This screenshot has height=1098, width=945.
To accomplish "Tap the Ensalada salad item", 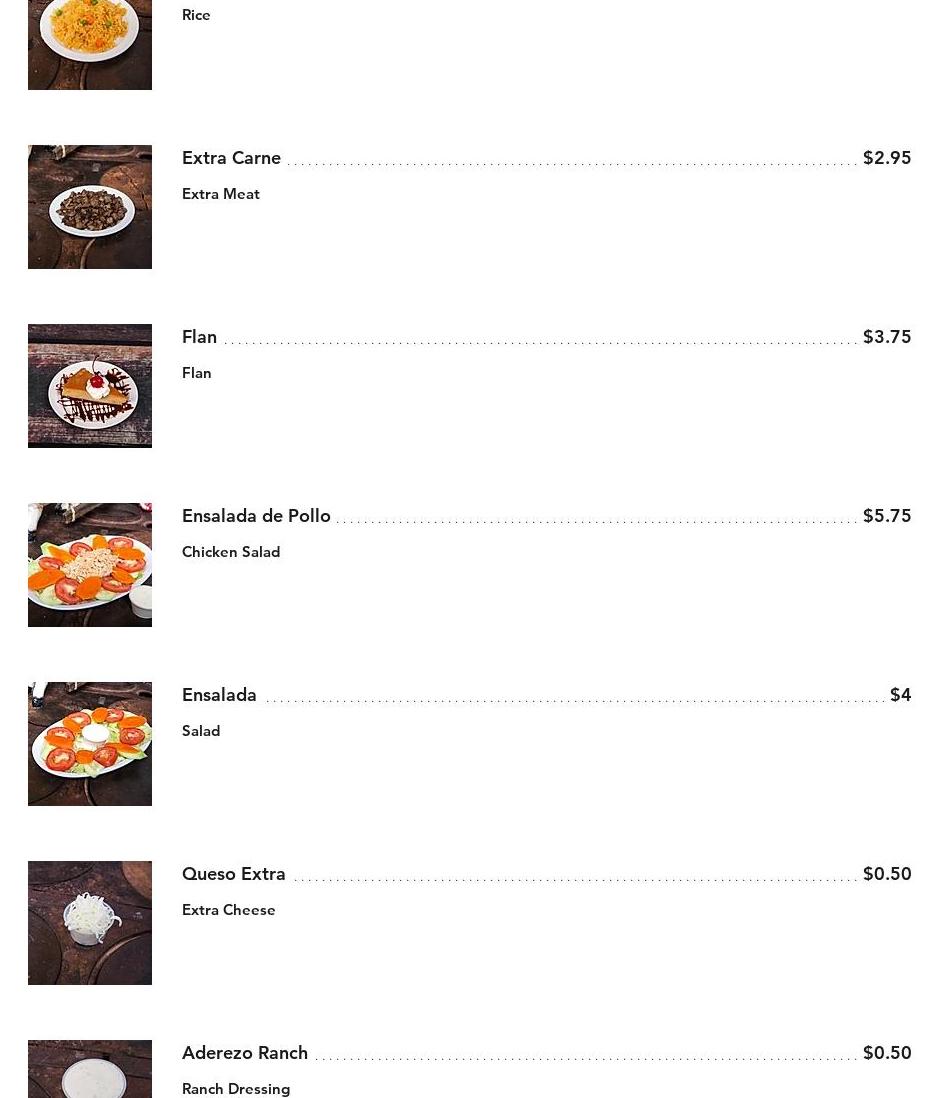I will [x=219, y=695].
